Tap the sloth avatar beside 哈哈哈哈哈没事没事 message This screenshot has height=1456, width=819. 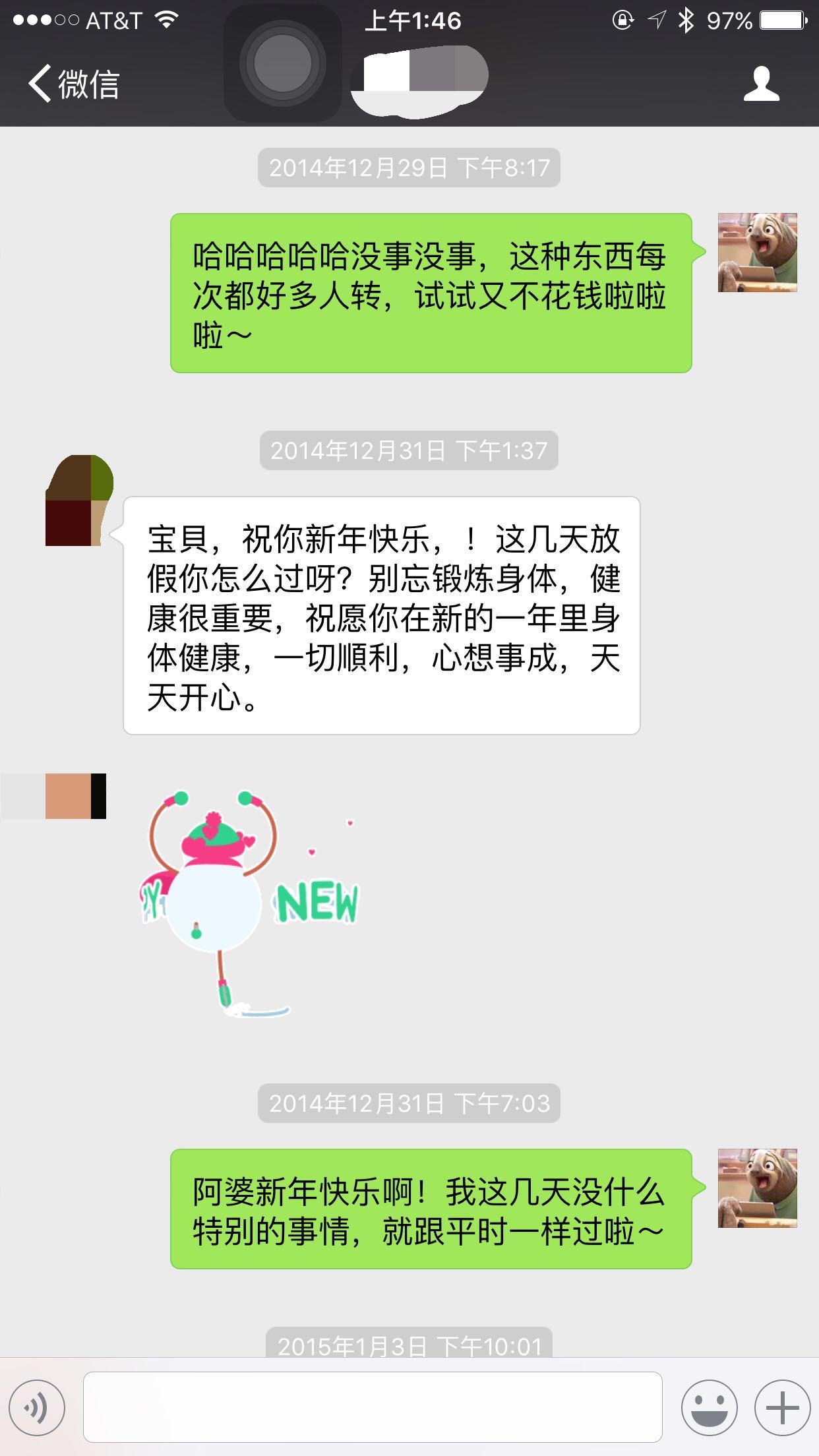tap(757, 253)
